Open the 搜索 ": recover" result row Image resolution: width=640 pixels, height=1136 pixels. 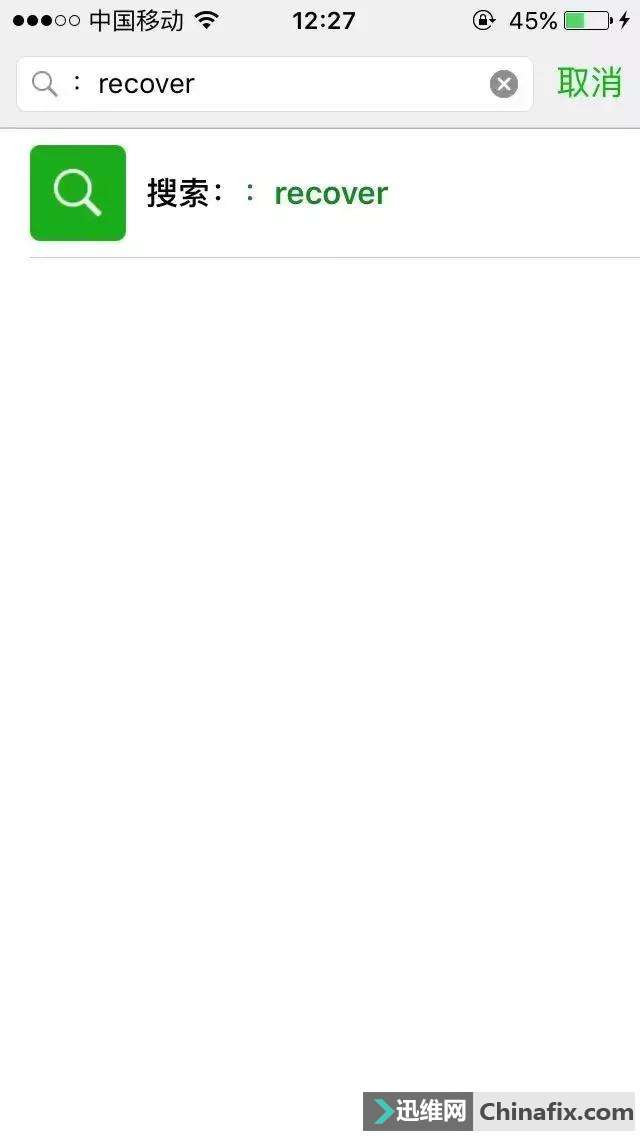point(320,193)
